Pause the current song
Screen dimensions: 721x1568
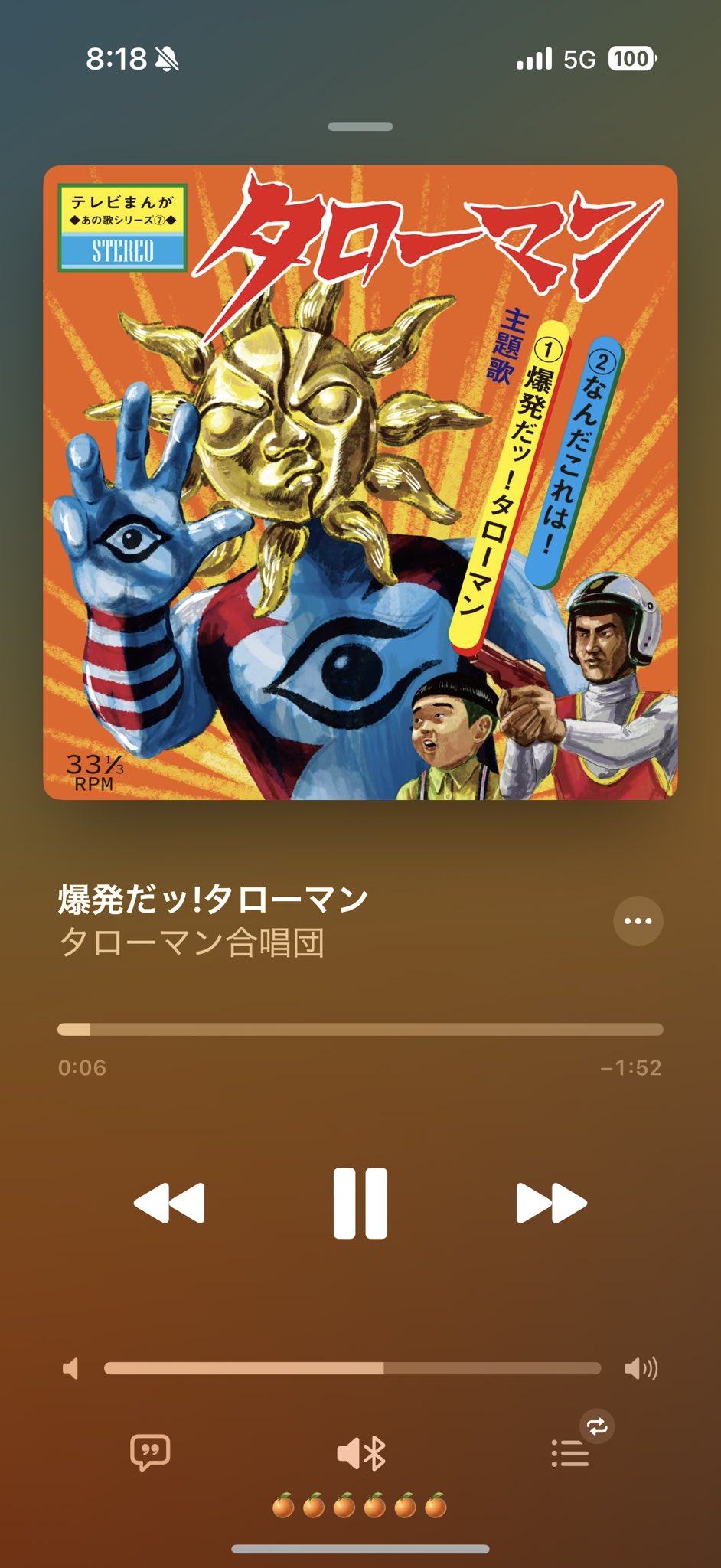click(x=360, y=1203)
